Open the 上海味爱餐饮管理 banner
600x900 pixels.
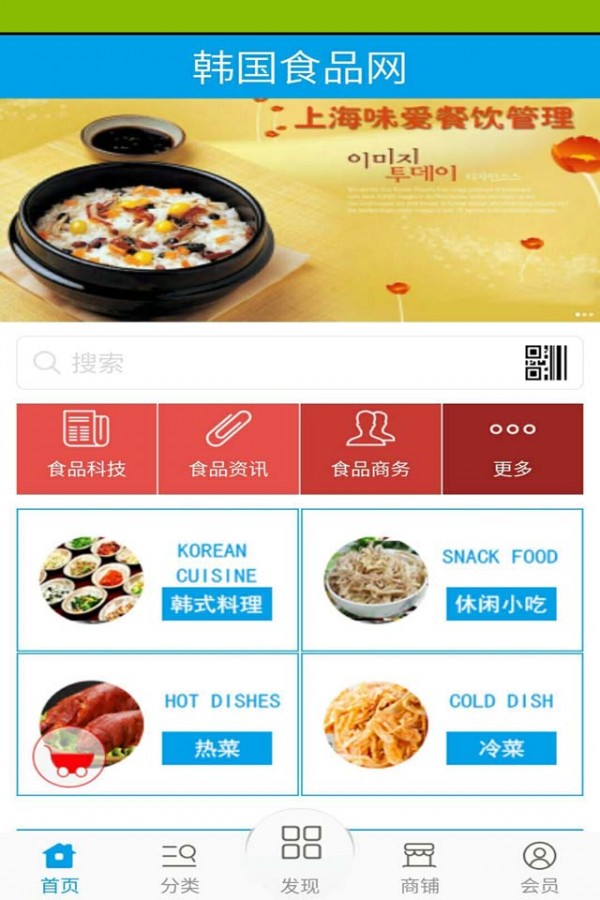(x=300, y=210)
